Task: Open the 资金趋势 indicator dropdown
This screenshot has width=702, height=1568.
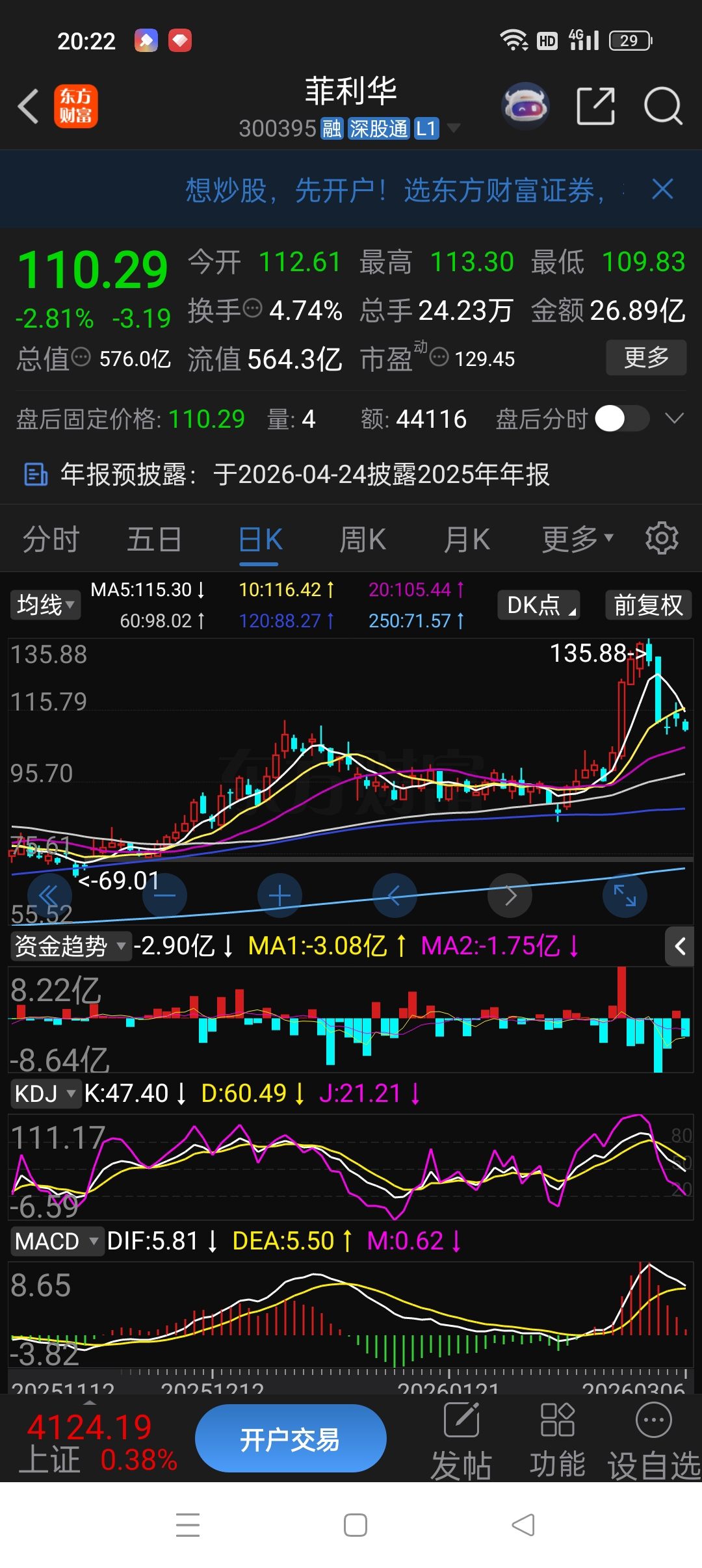Action: [x=70, y=946]
